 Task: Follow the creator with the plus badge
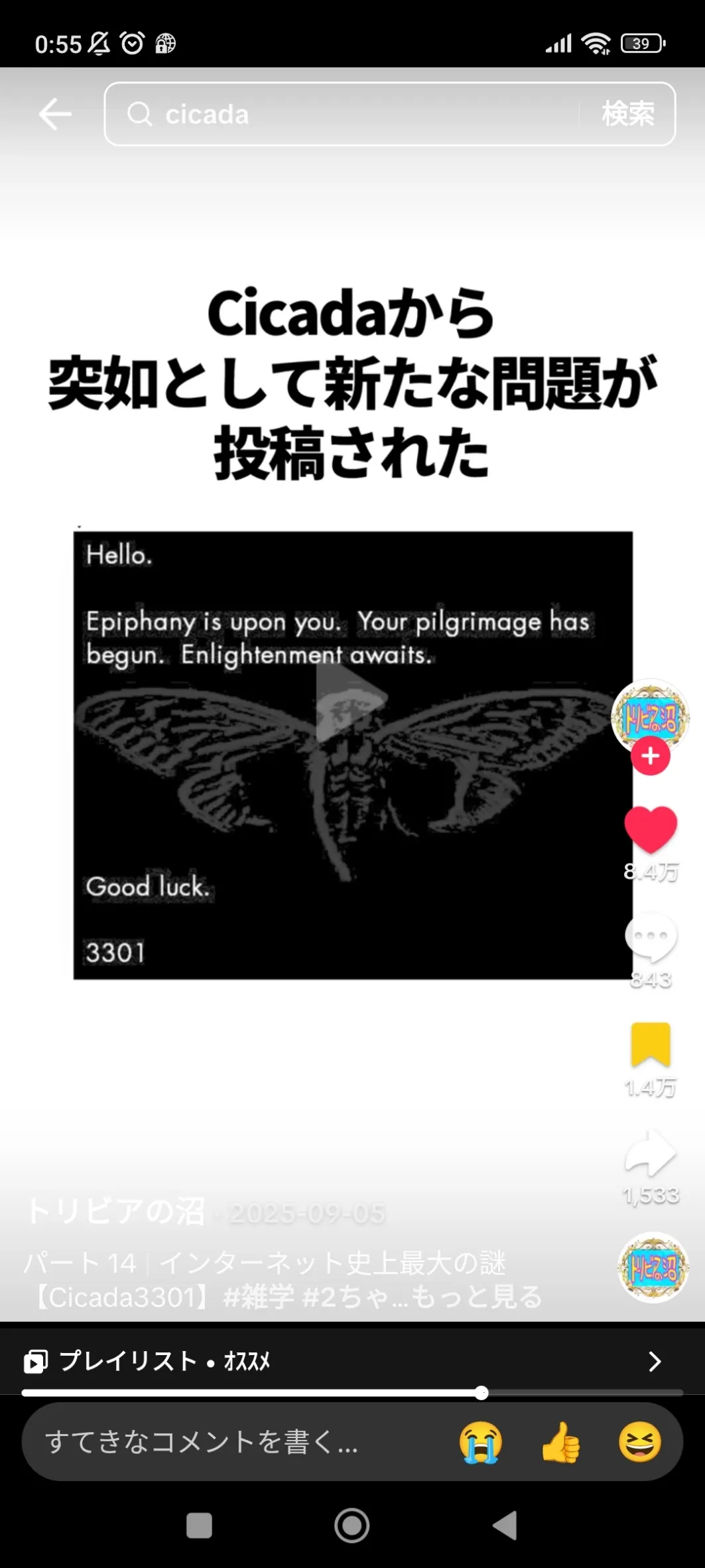(650, 756)
